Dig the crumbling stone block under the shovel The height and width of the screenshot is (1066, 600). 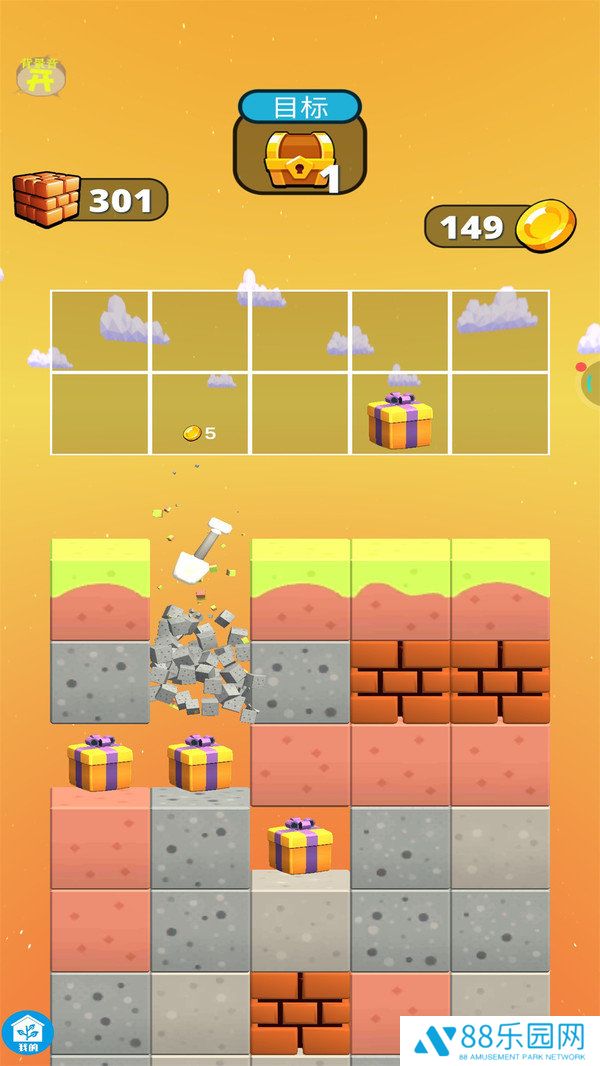200,663
